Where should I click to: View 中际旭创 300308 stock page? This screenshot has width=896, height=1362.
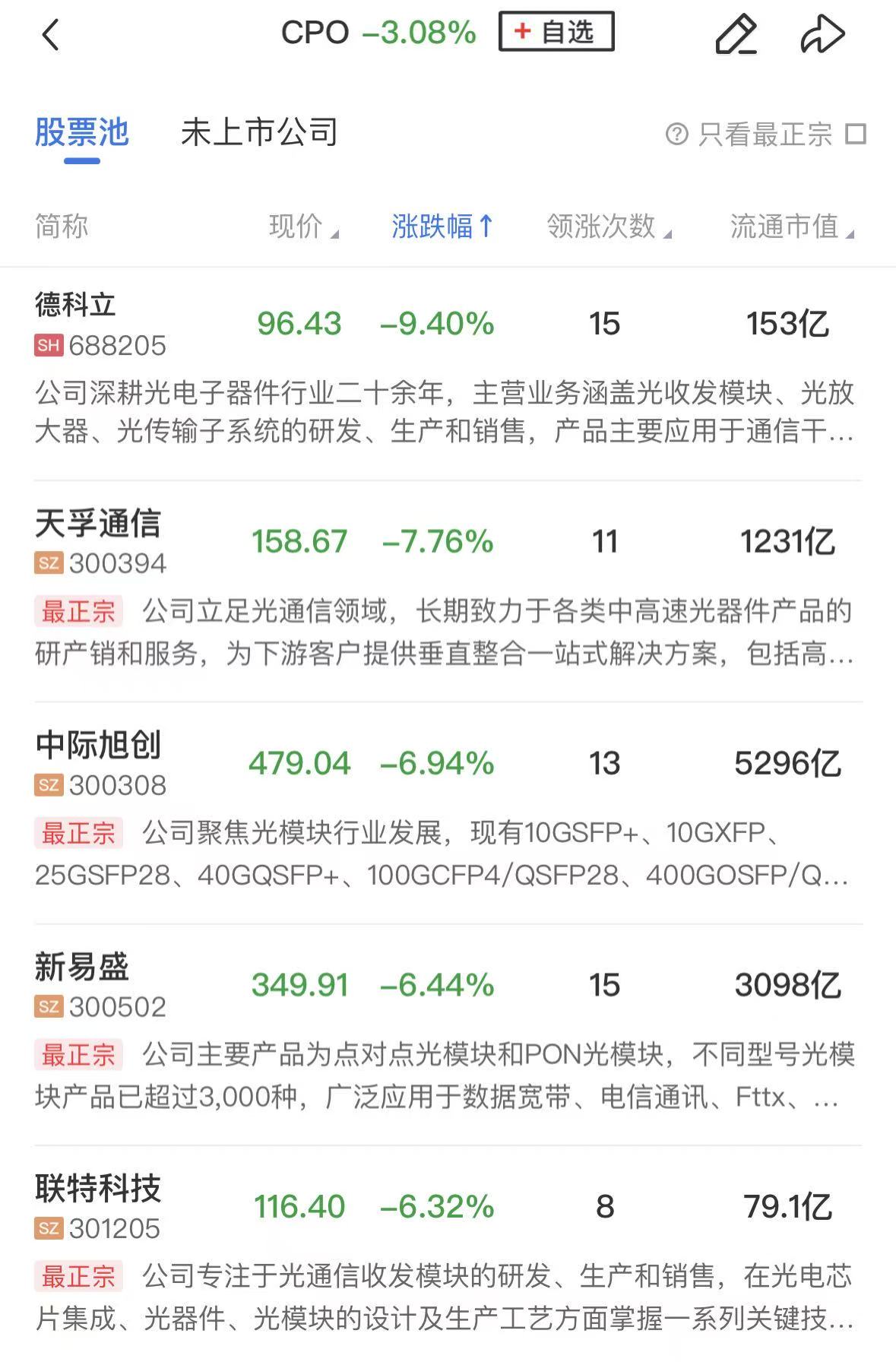click(99, 764)
